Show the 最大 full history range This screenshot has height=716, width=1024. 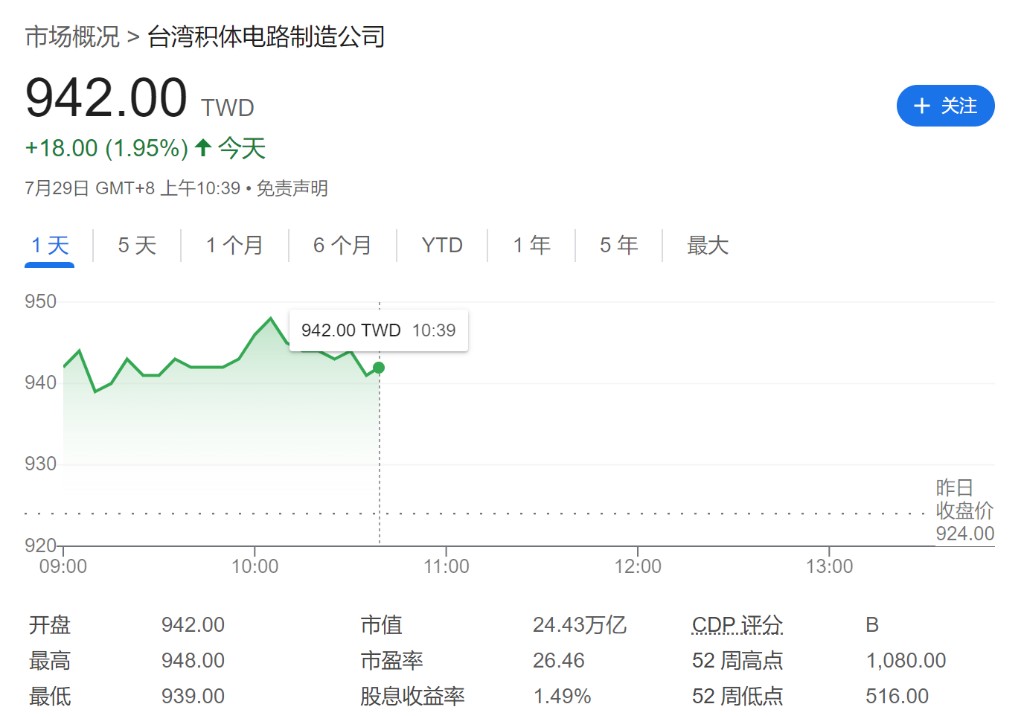(x=708, y=245)
